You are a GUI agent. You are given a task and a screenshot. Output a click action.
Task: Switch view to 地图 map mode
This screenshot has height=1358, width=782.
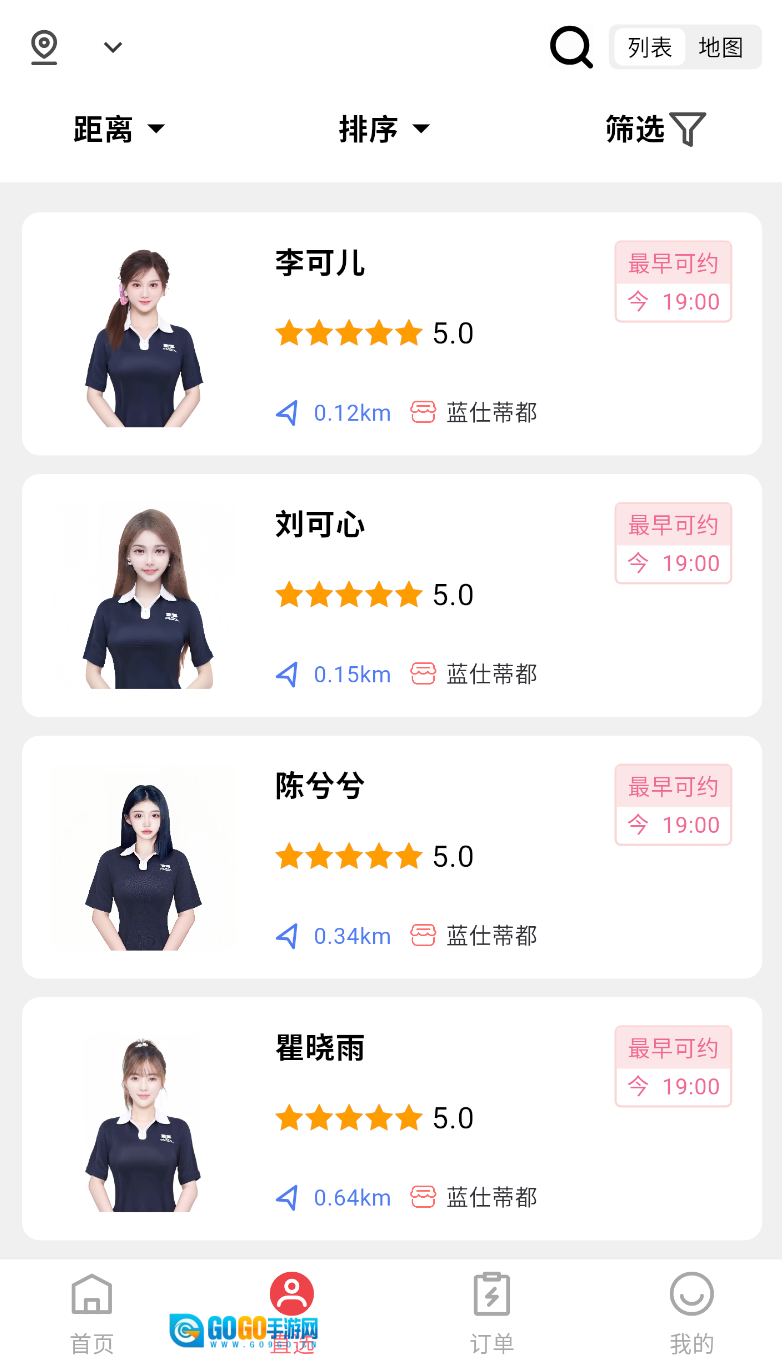point(723,47)
